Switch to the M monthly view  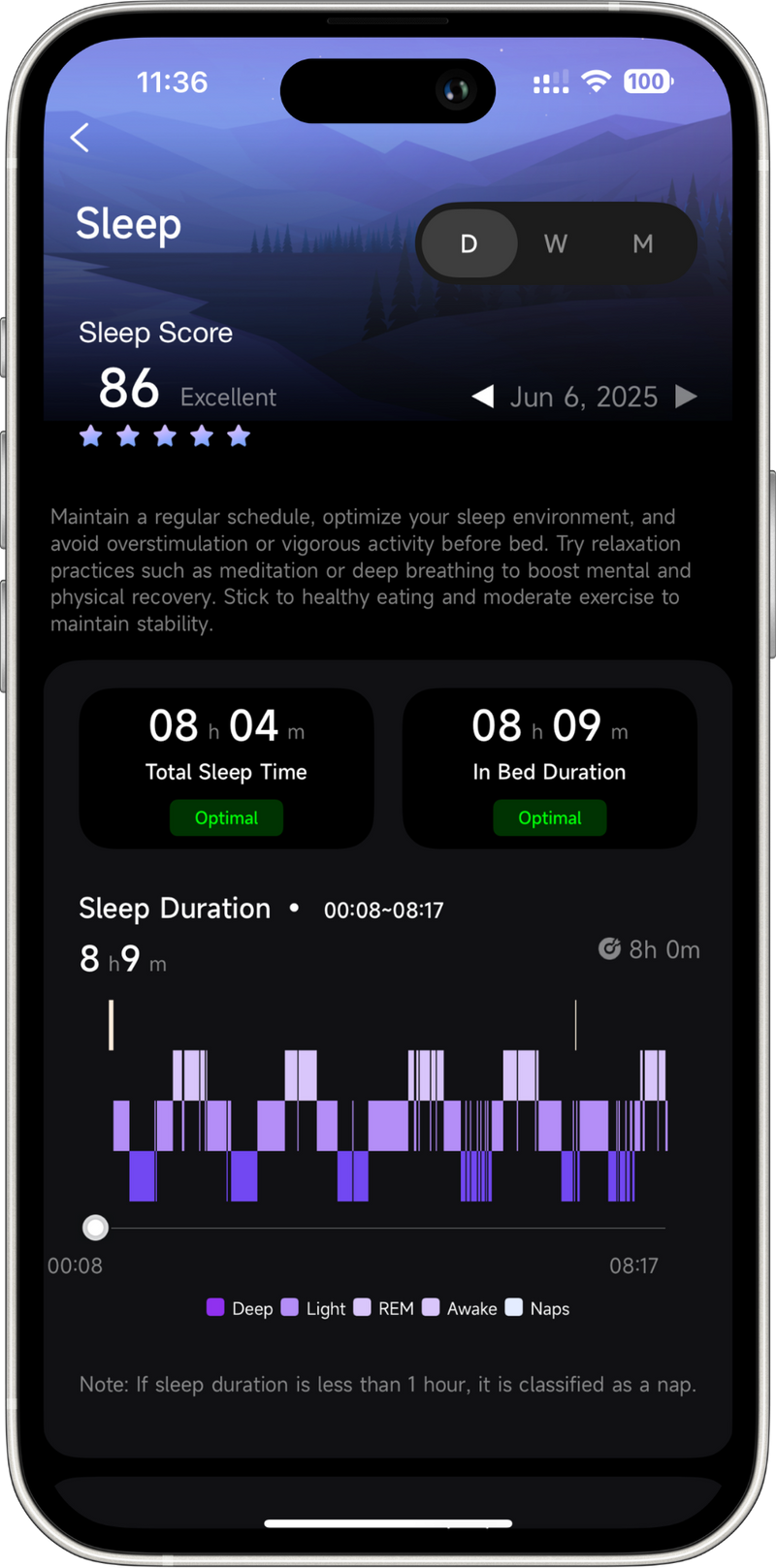point(642,243)
